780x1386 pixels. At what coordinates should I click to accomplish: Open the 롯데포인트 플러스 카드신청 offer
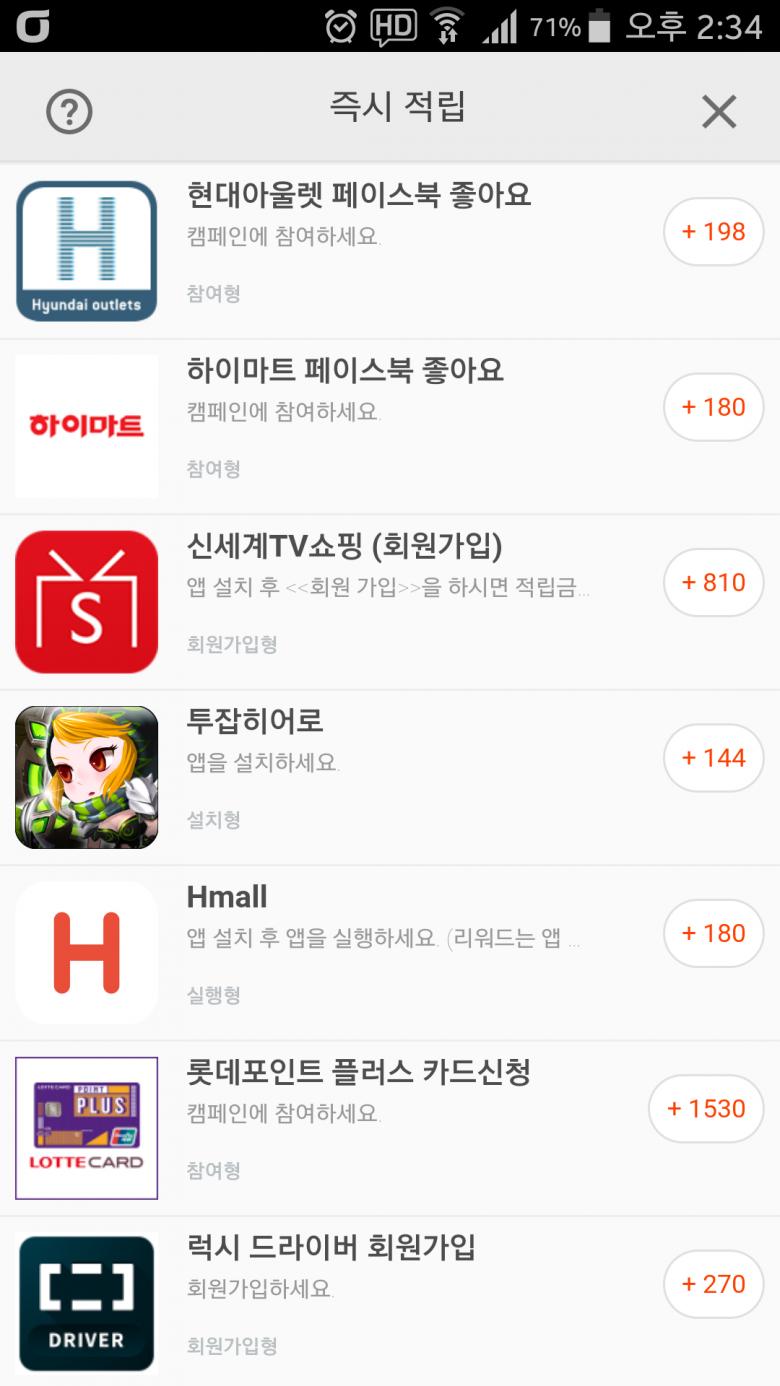pyautogui.click(x=358, y=1072)
